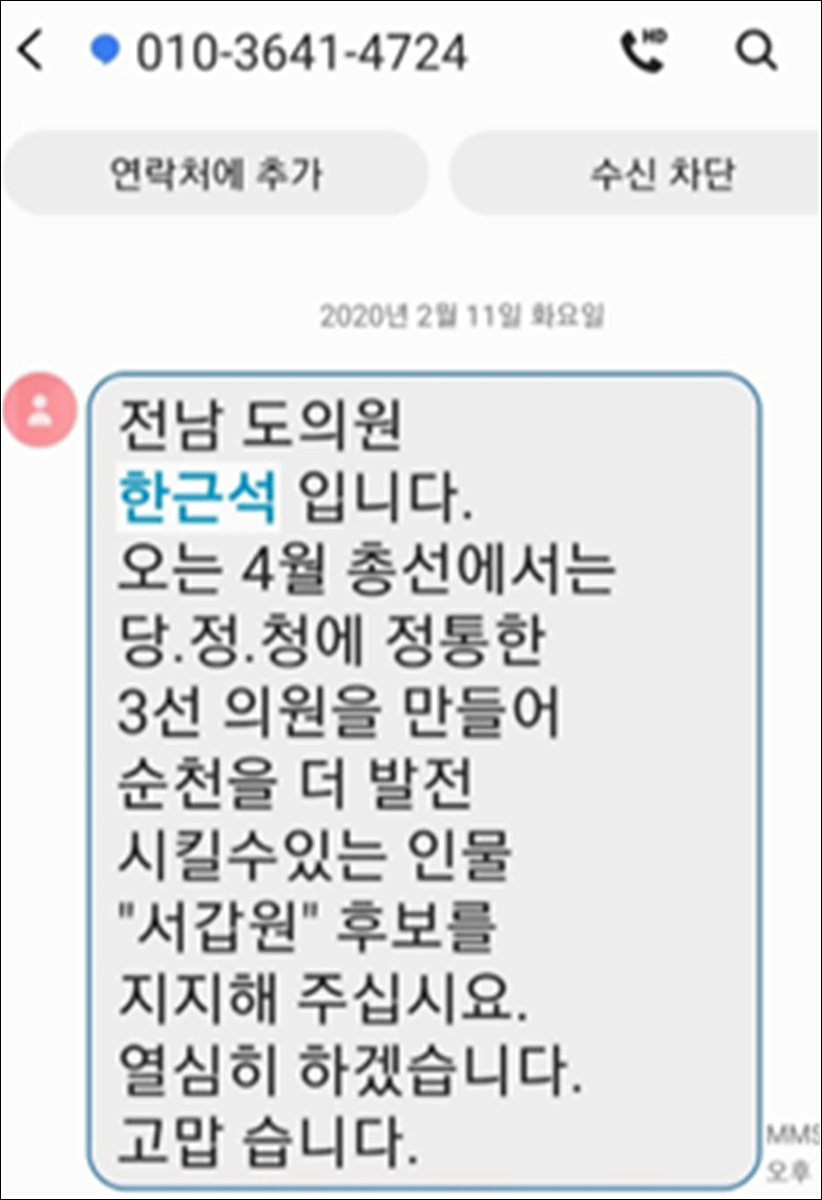Search within this conversation

(757, 50)
